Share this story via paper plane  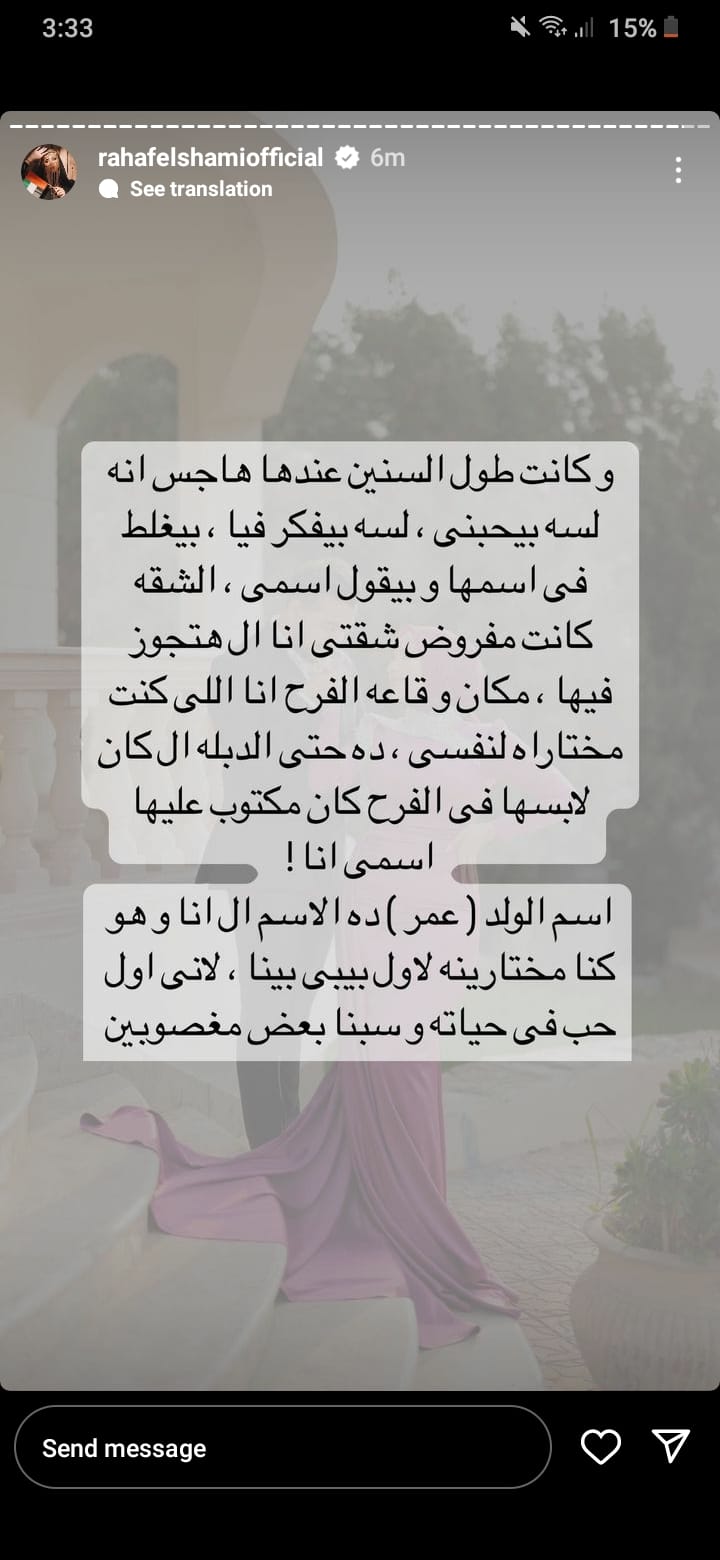[x=670, y=1446]
